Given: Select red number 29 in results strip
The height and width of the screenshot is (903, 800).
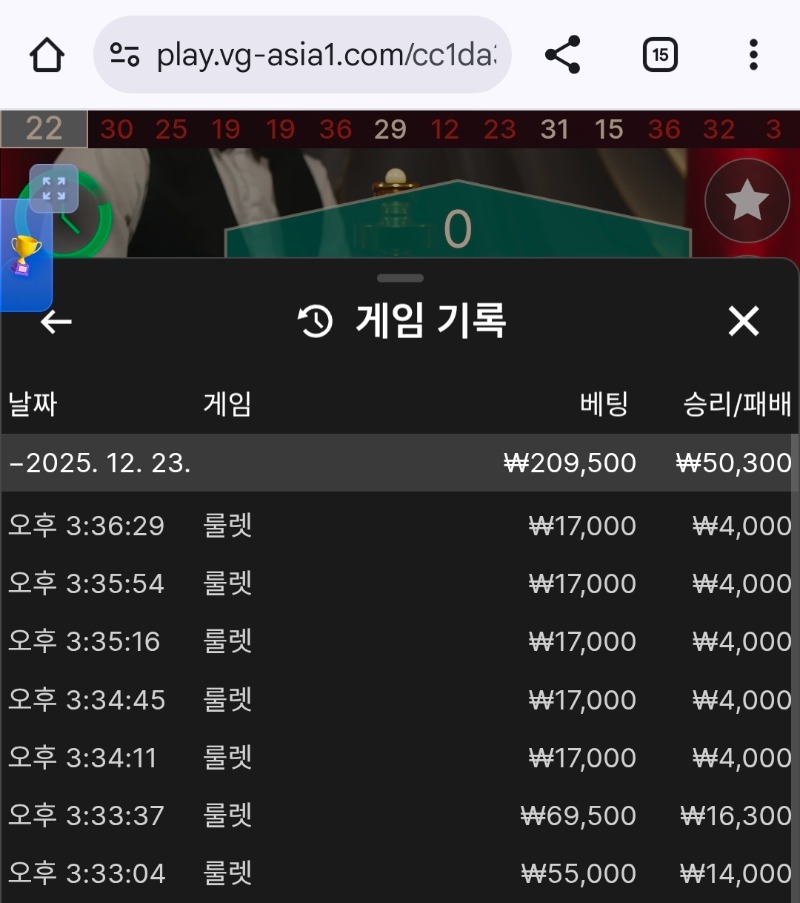Looking at the screenshot, I should pyautogui.click(x=390, y=128).
